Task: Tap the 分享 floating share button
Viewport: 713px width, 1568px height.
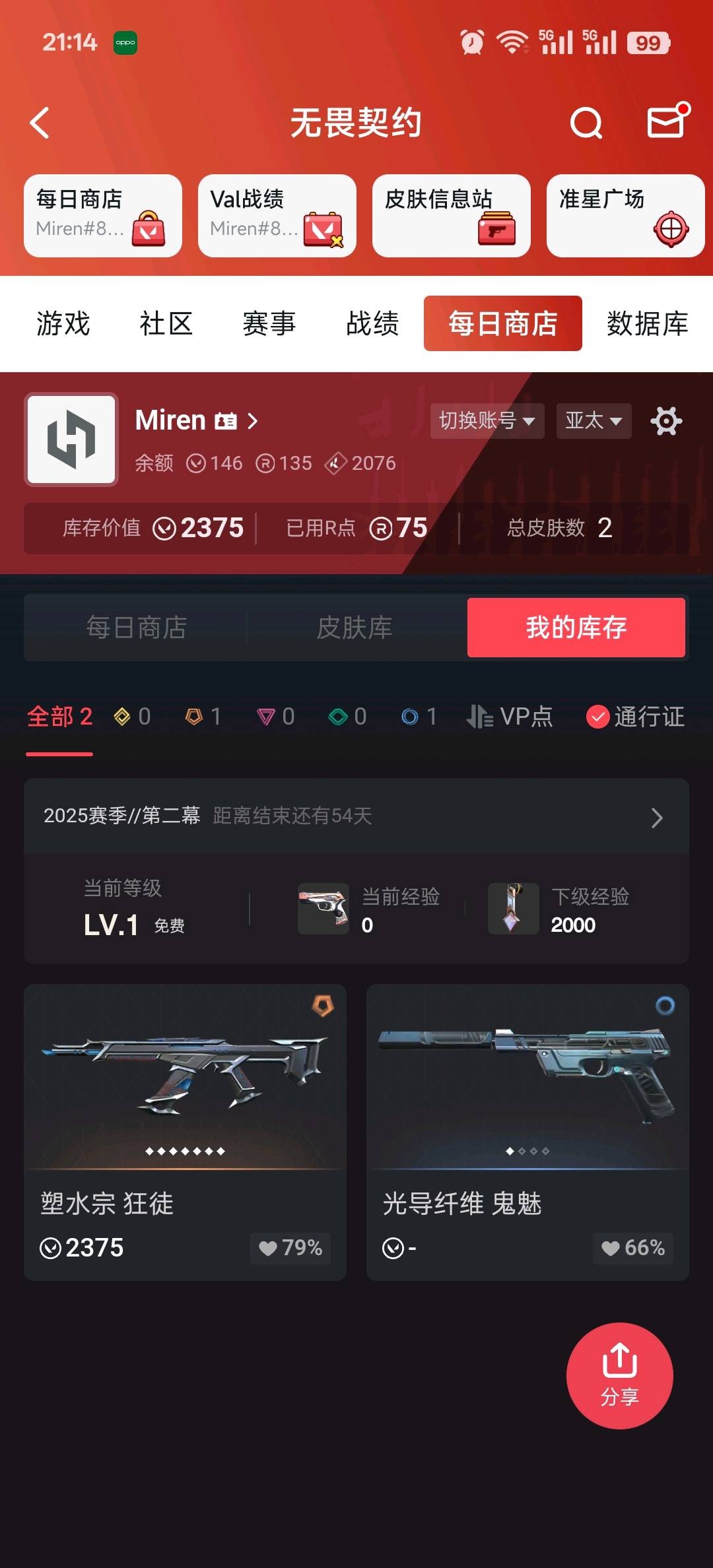Action: [x=619, y=1375]
